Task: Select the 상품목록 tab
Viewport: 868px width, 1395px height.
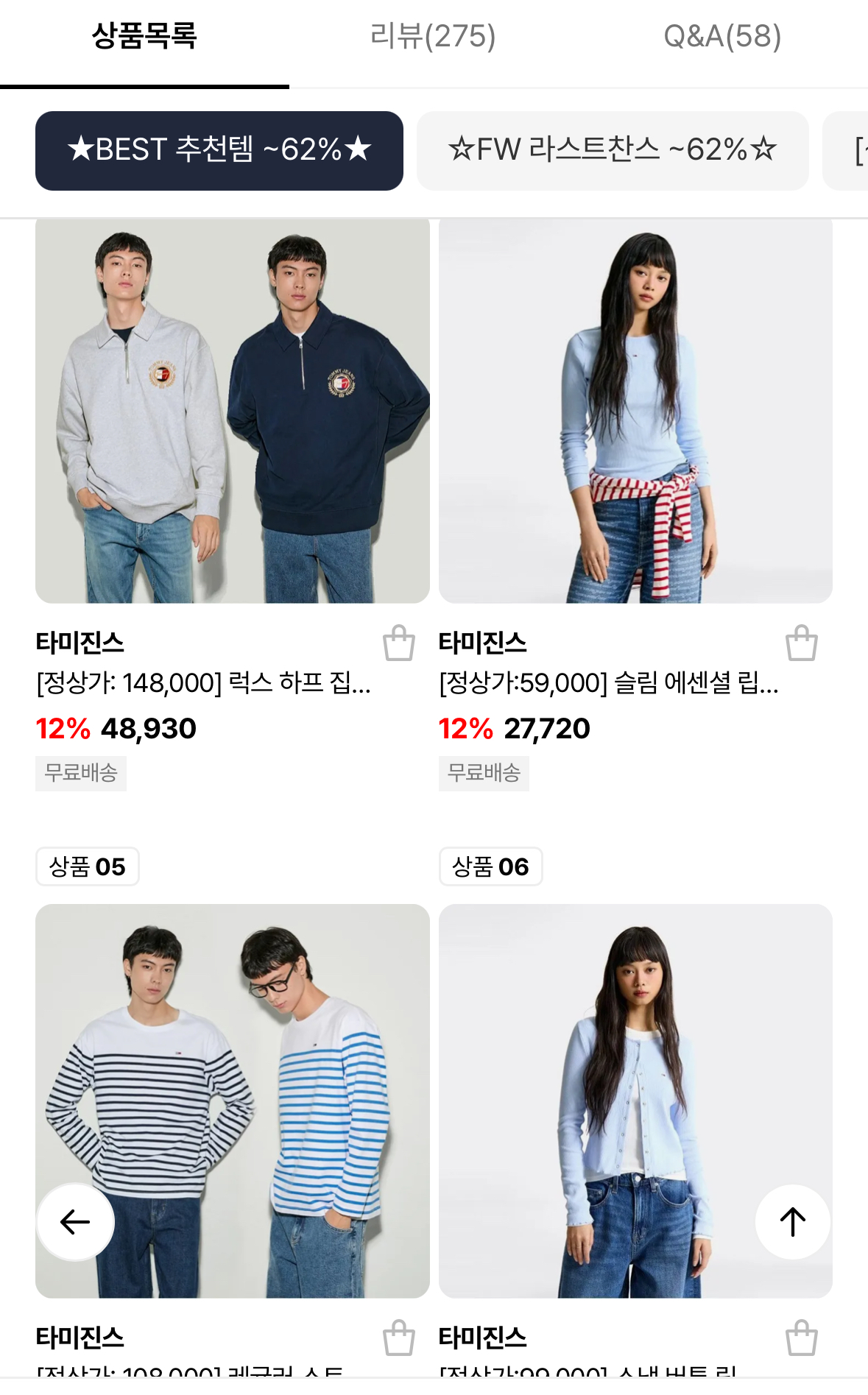Action: (x=144, y=37)
